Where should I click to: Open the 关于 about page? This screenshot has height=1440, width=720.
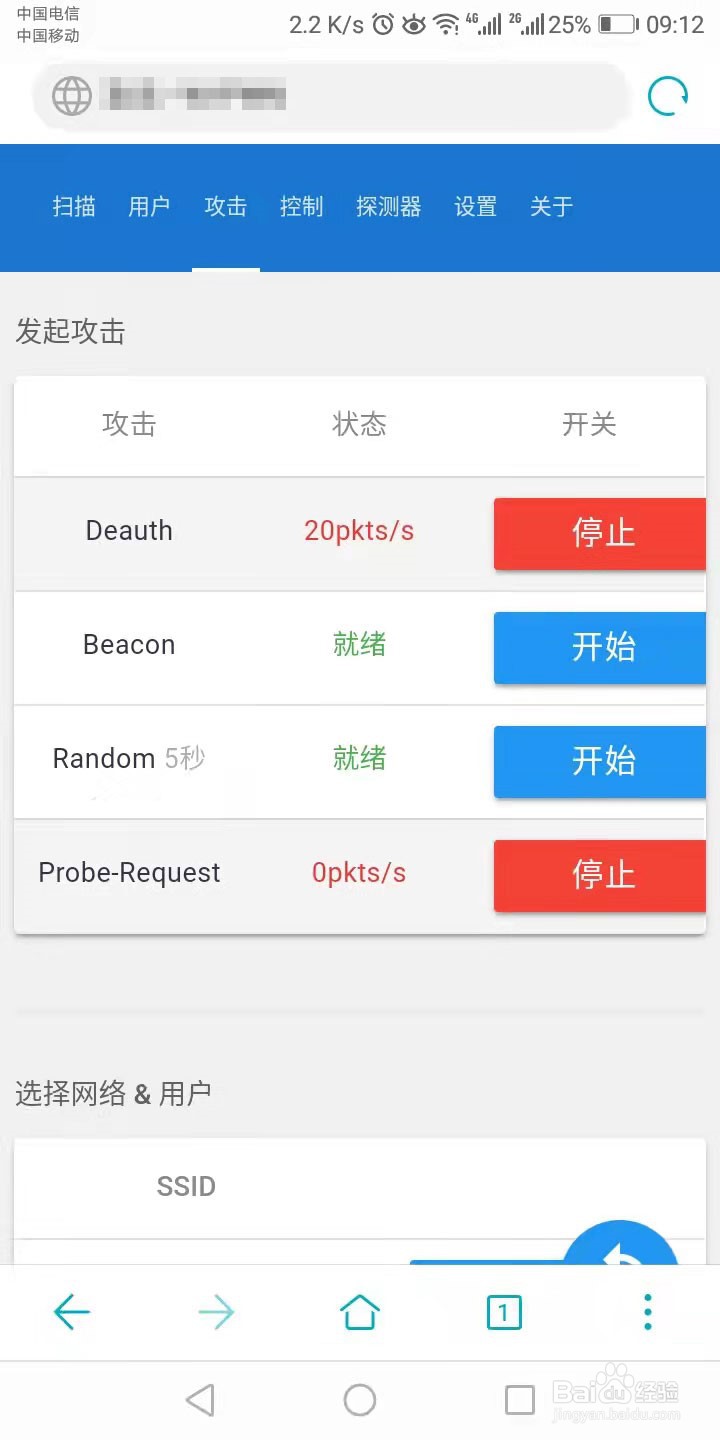pyautogui.click(x=551, y=207)
